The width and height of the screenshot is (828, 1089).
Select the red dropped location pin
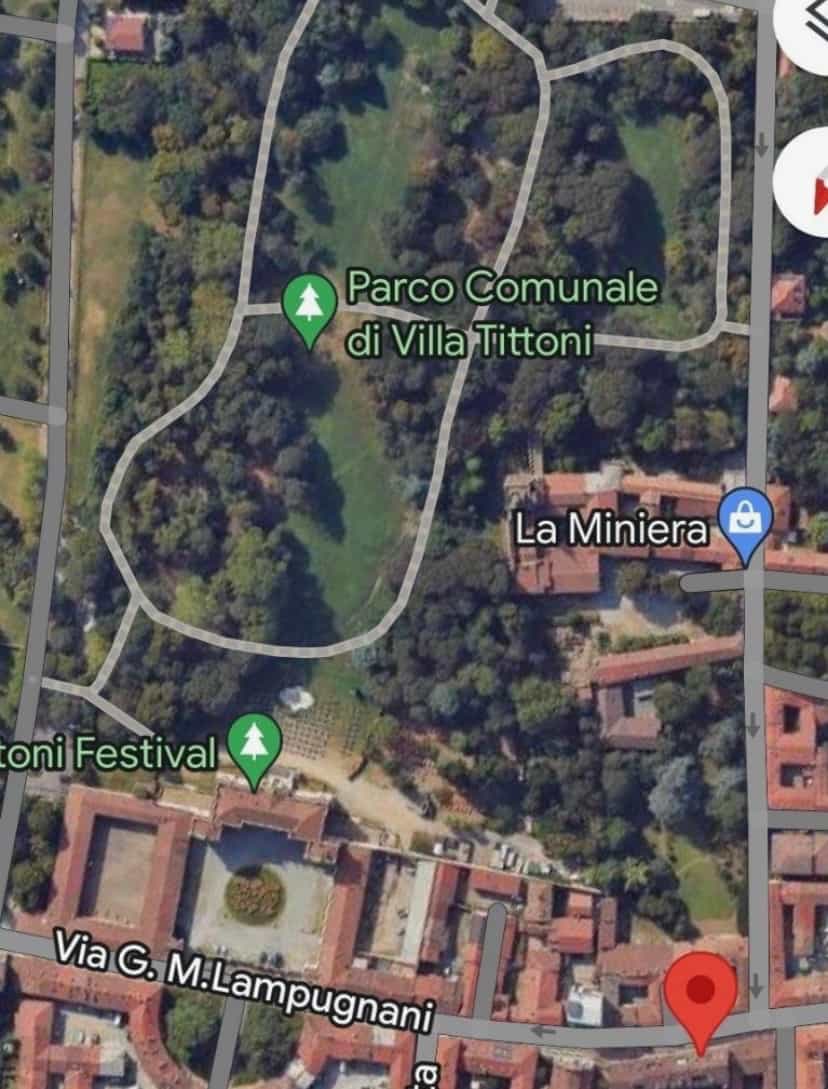(700, 991)
